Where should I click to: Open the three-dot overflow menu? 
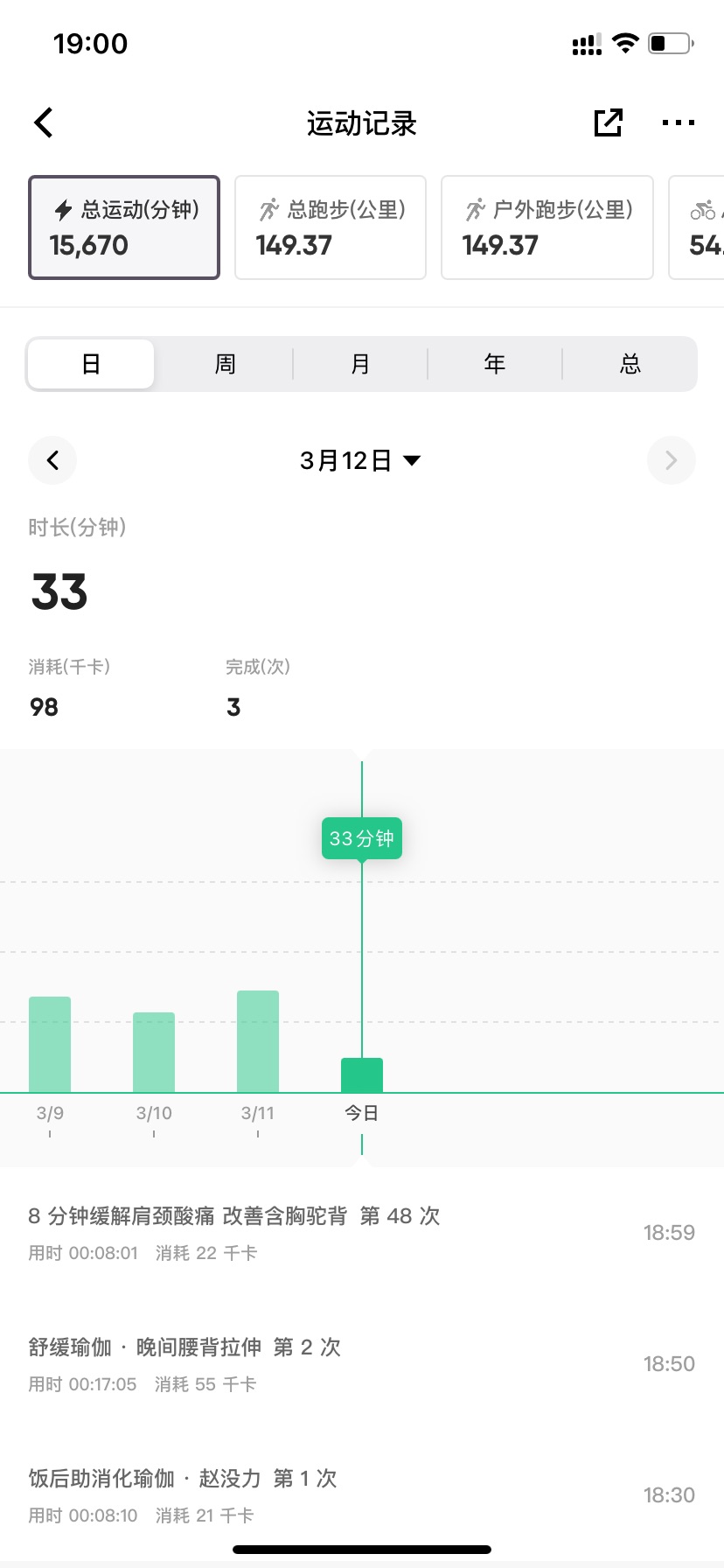click(679, 123)
